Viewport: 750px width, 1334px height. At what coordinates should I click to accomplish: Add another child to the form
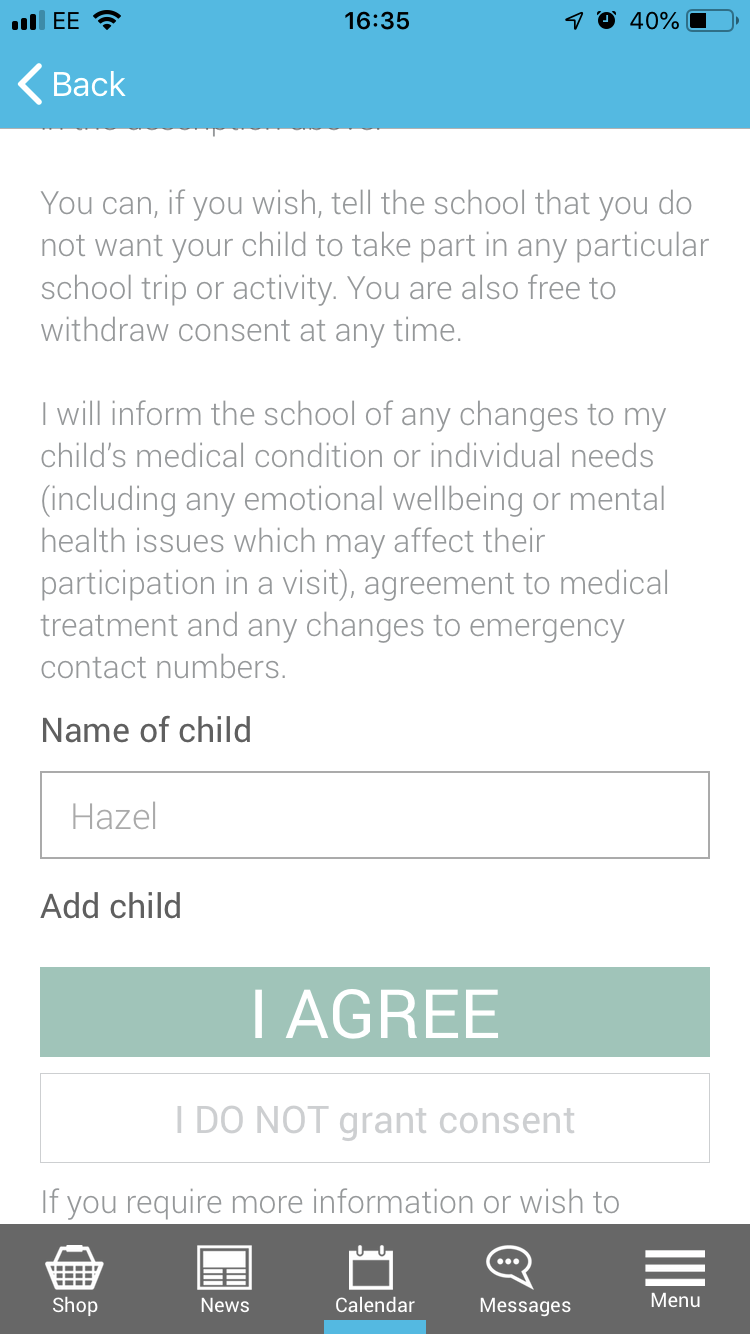111,907
